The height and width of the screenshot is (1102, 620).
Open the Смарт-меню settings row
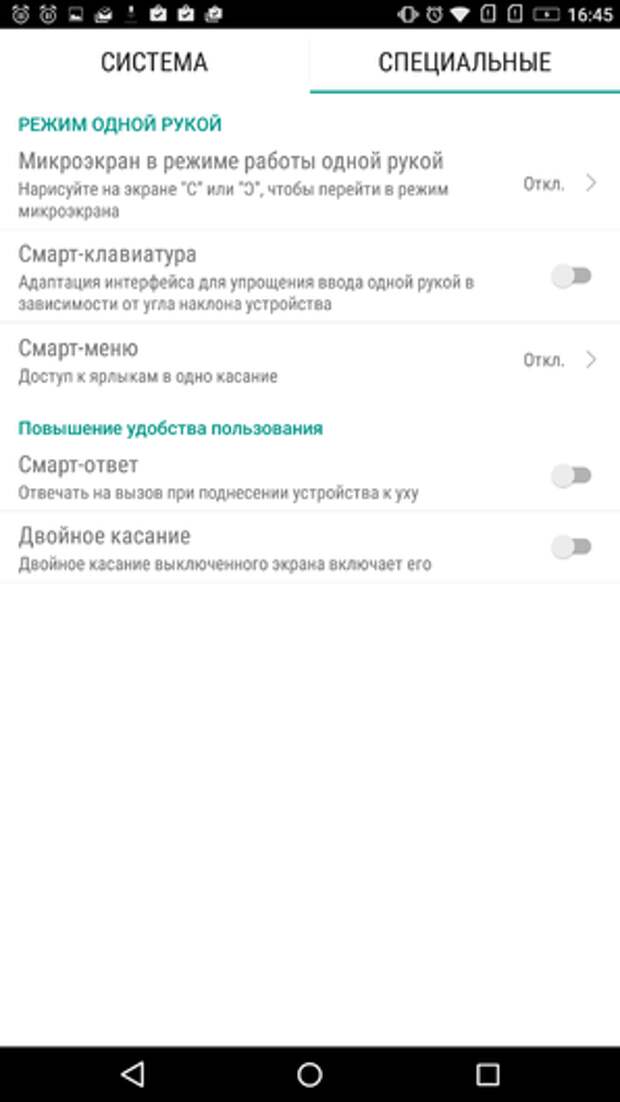point(310,360)
